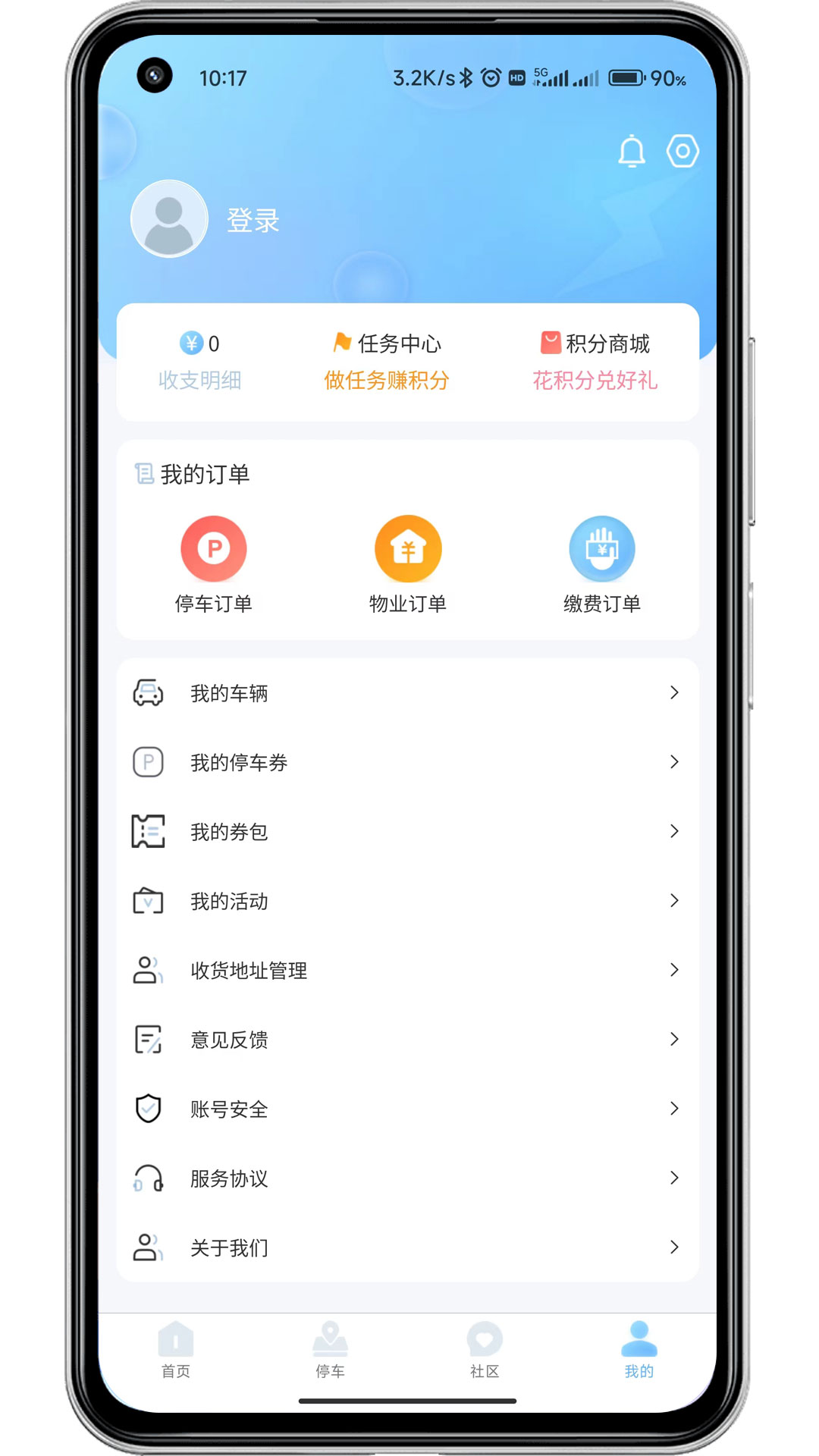Image resolution: width=819 pixels, height=1456 pixels.
Task: Open the notifications bell
Action: [631, 151]
